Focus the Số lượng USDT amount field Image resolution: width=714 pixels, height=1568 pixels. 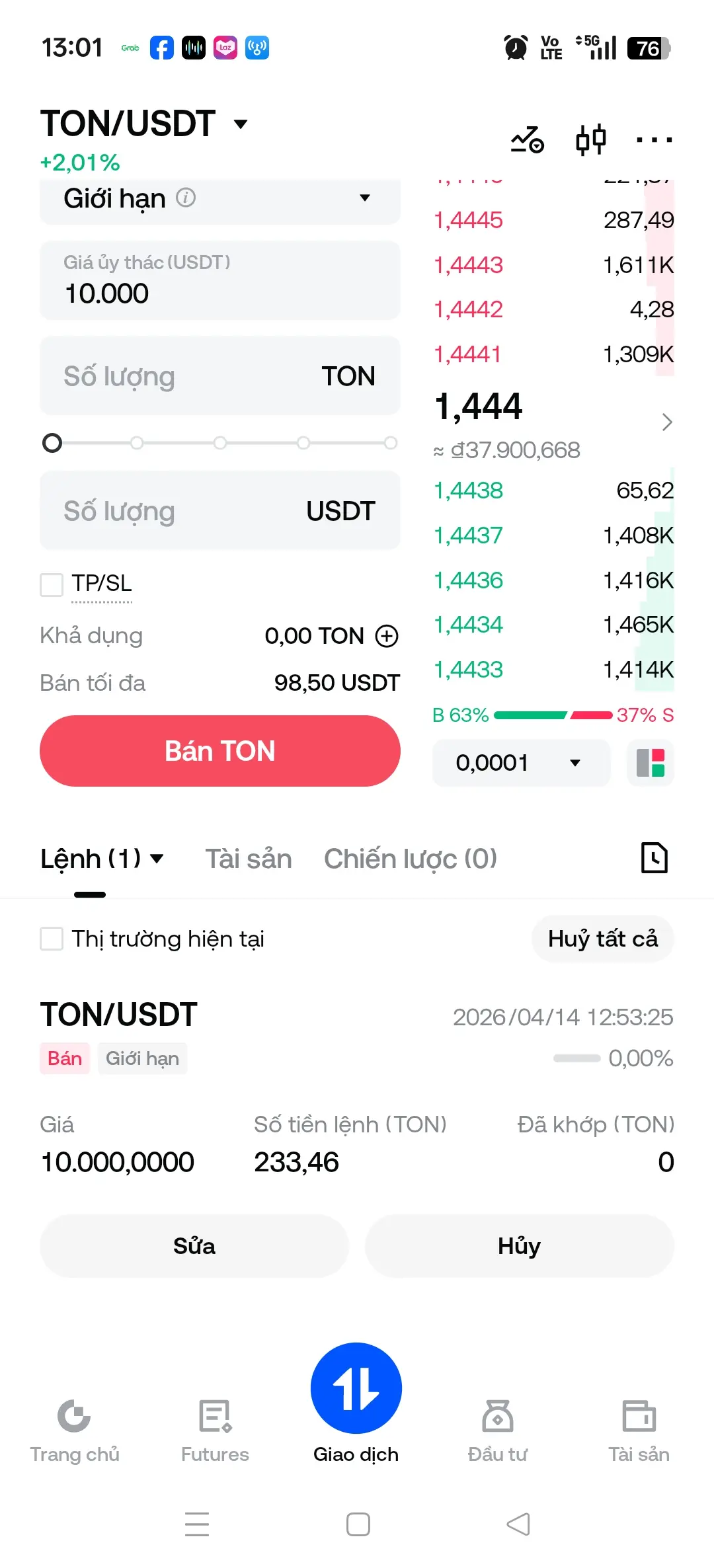click(220, 511)
